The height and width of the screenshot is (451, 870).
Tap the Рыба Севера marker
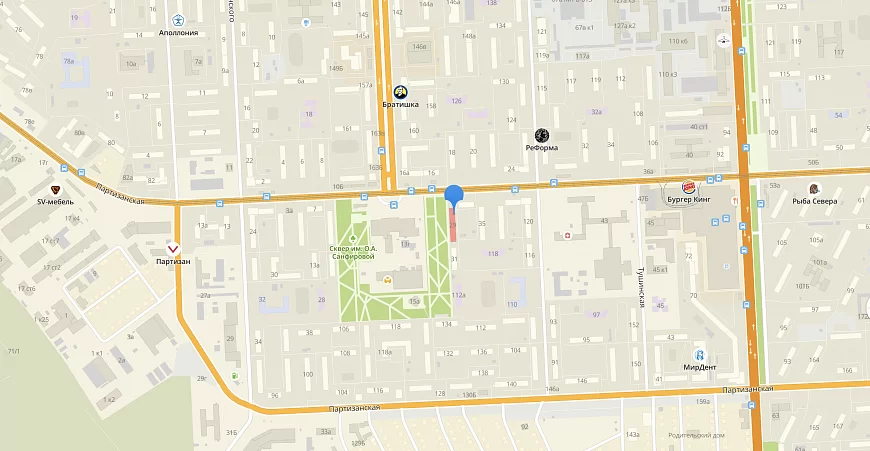tap(814, 188)
